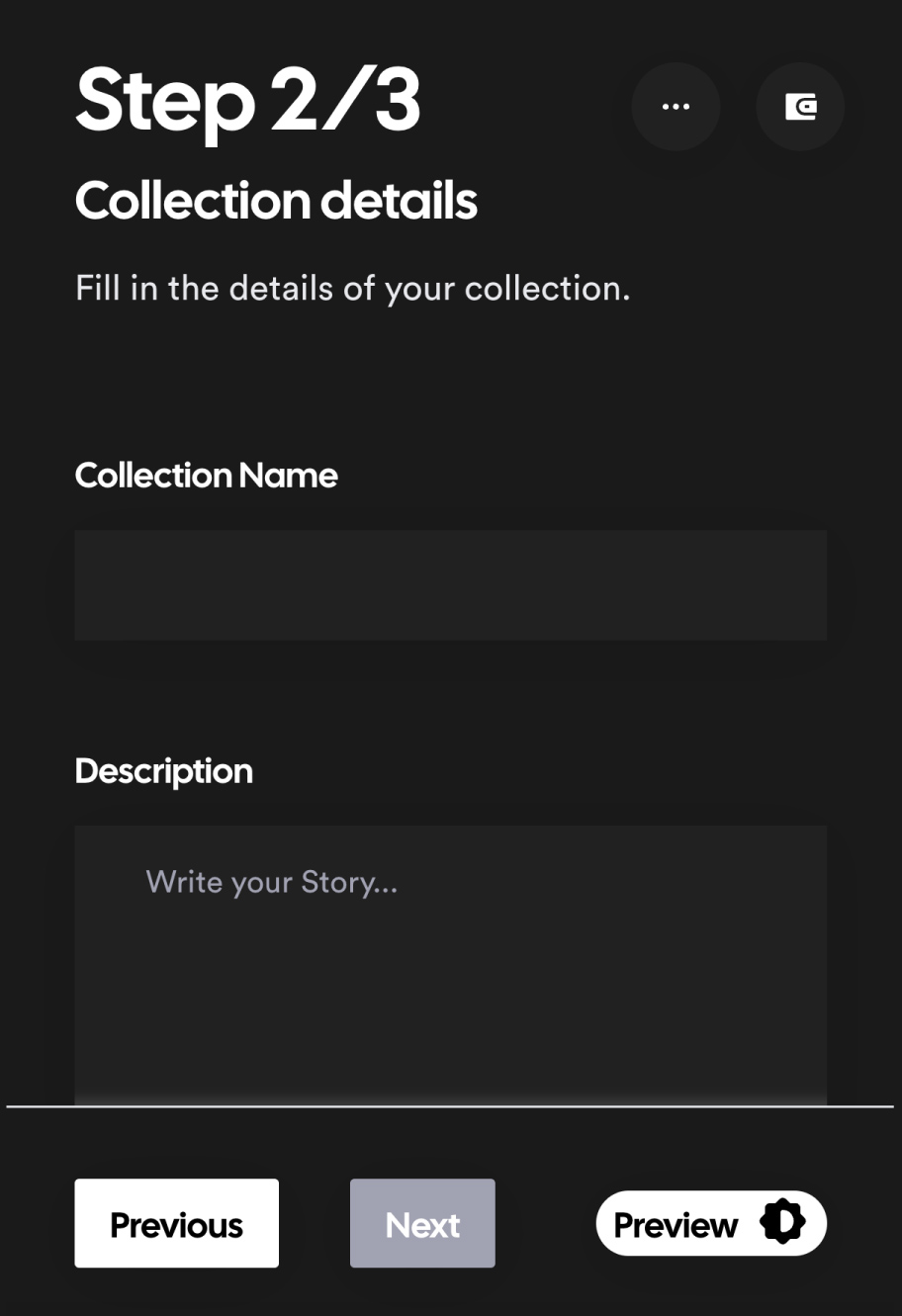Focus the Collection Name field
Viewport: 902px width, 1316px height.
tap(450, 585)
